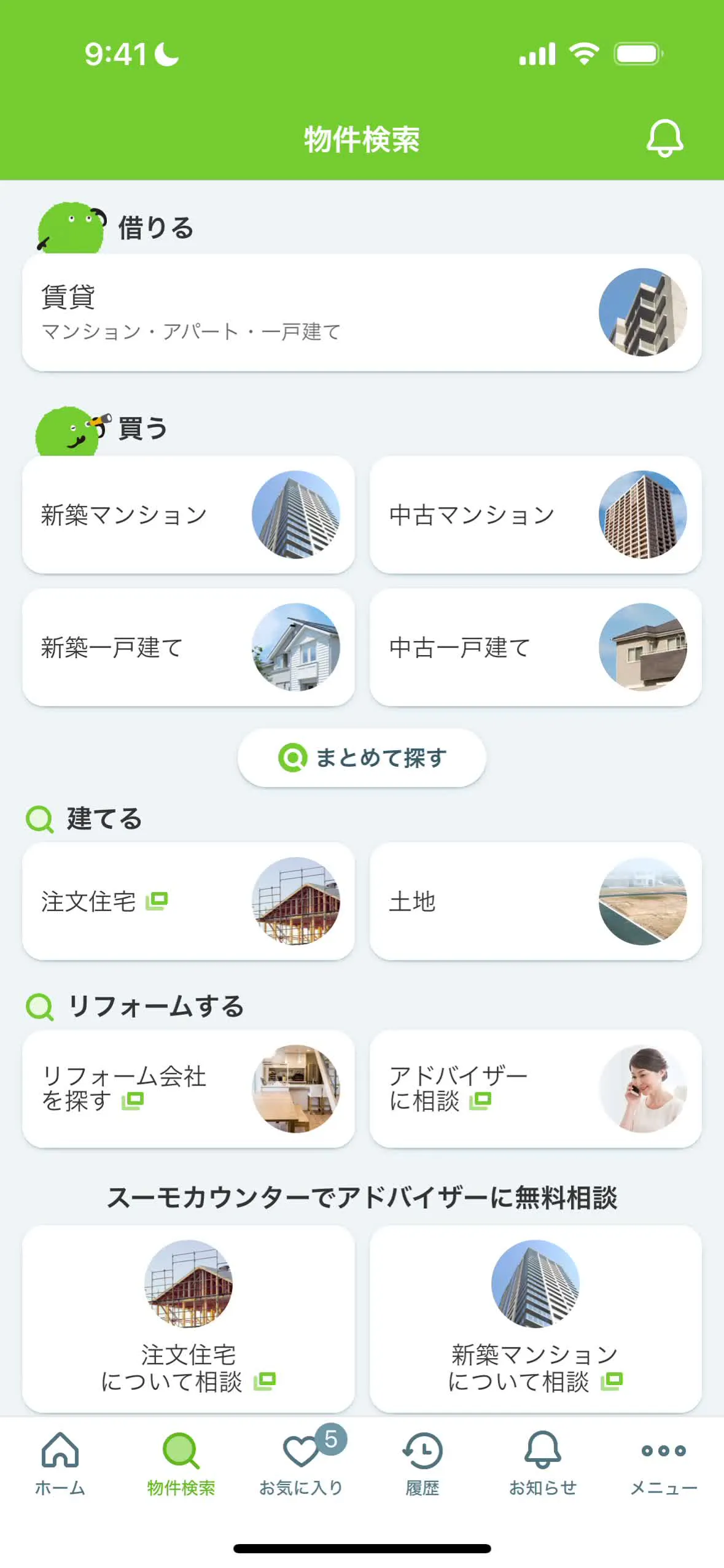Open リフォーム会社を探す card
Viewport: 724px width, 1568px height.
click(x=188, y=1089)
